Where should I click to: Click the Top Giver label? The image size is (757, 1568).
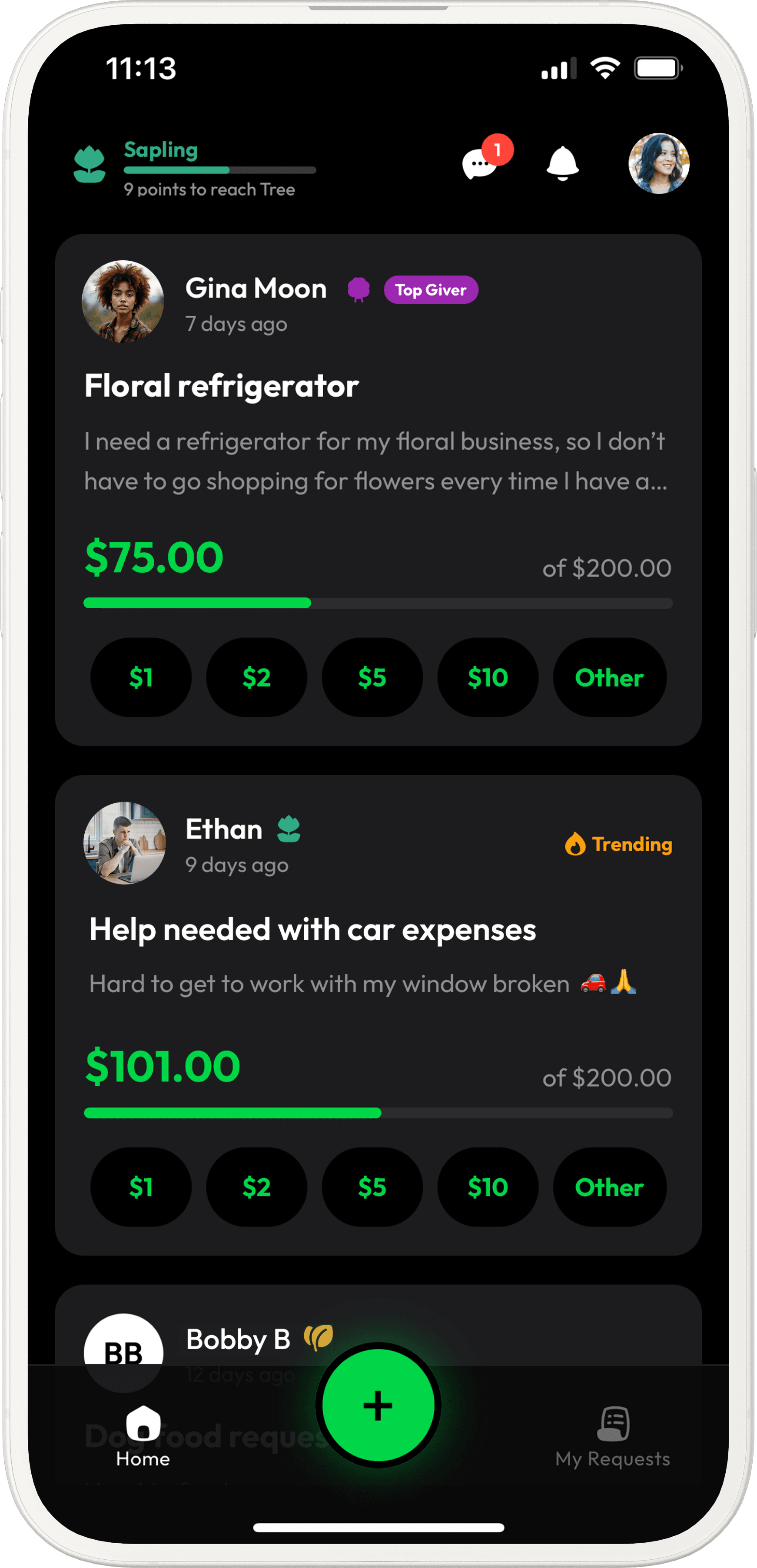click(431, 290)
